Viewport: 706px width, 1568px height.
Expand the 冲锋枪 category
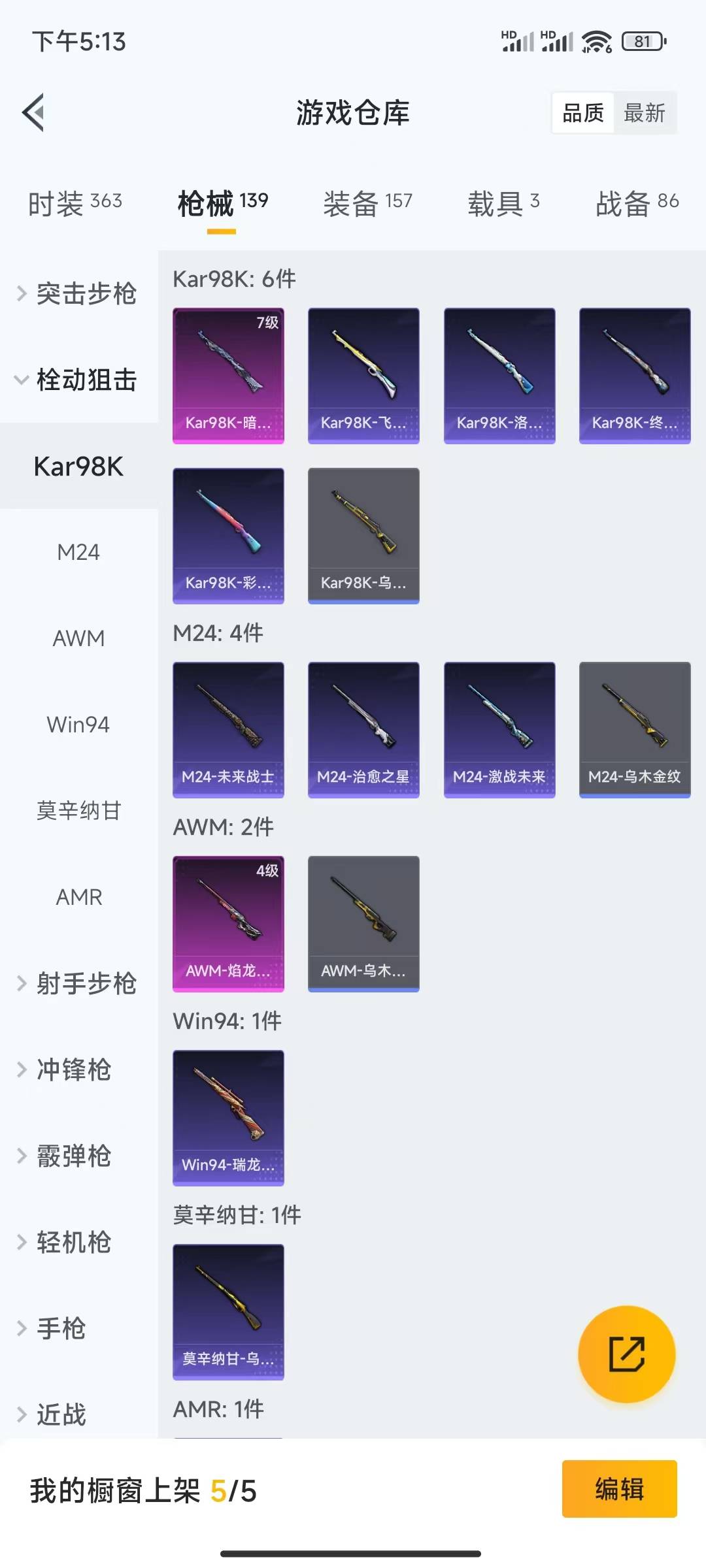85,1070
